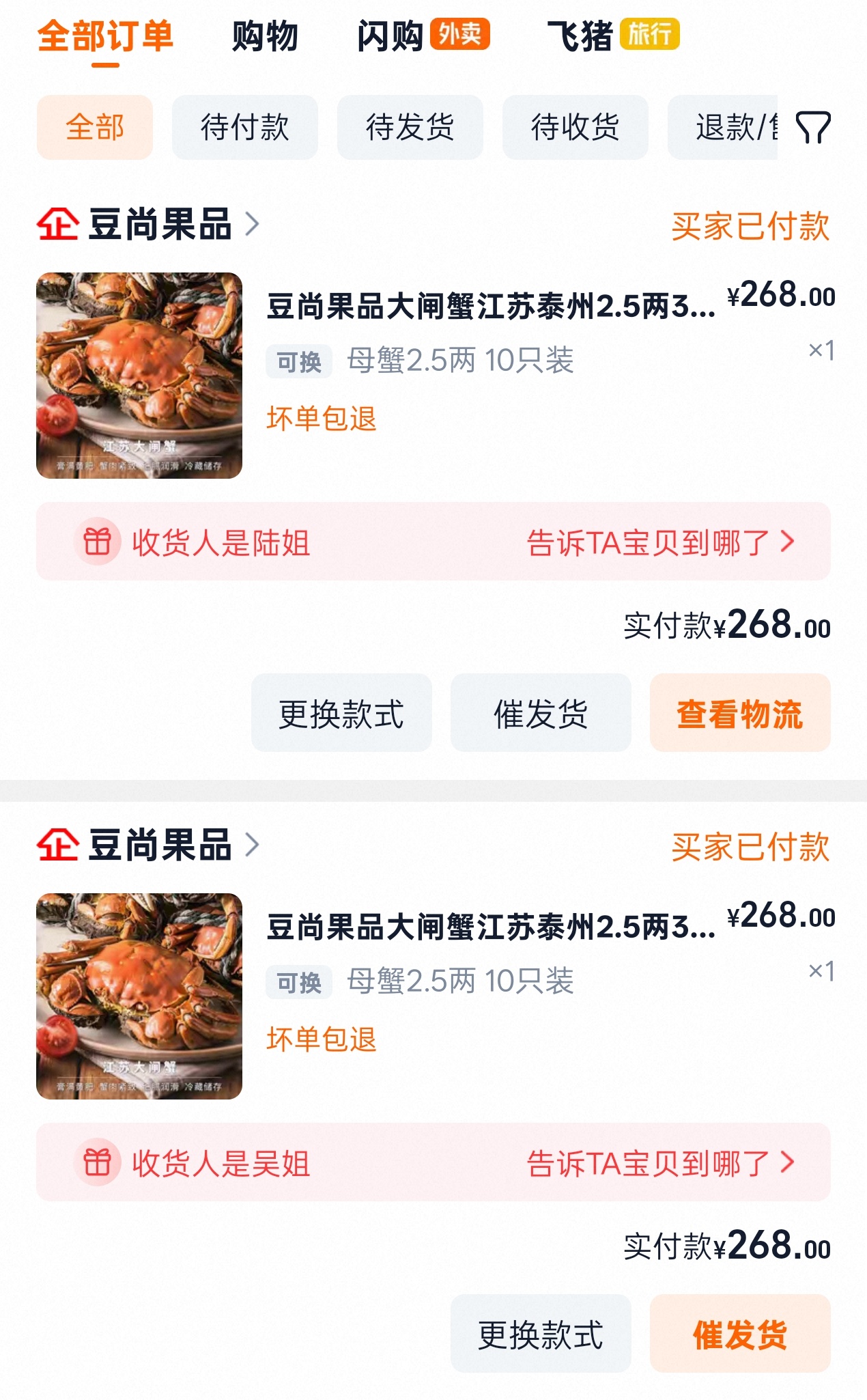
Task: Tell 陆姐 where the package is
Action: [x=659, y=542]
